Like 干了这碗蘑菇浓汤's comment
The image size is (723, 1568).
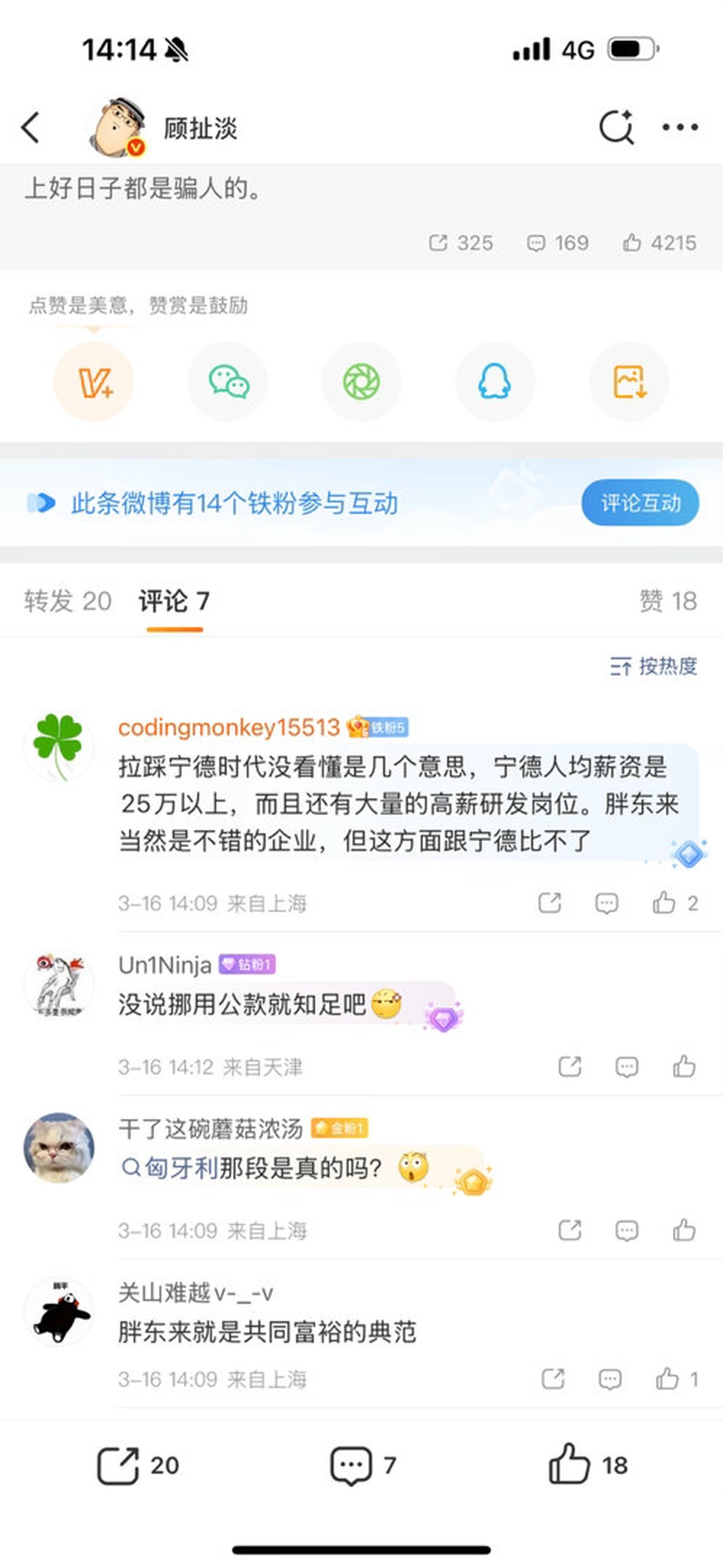(x=683, y=1231)
